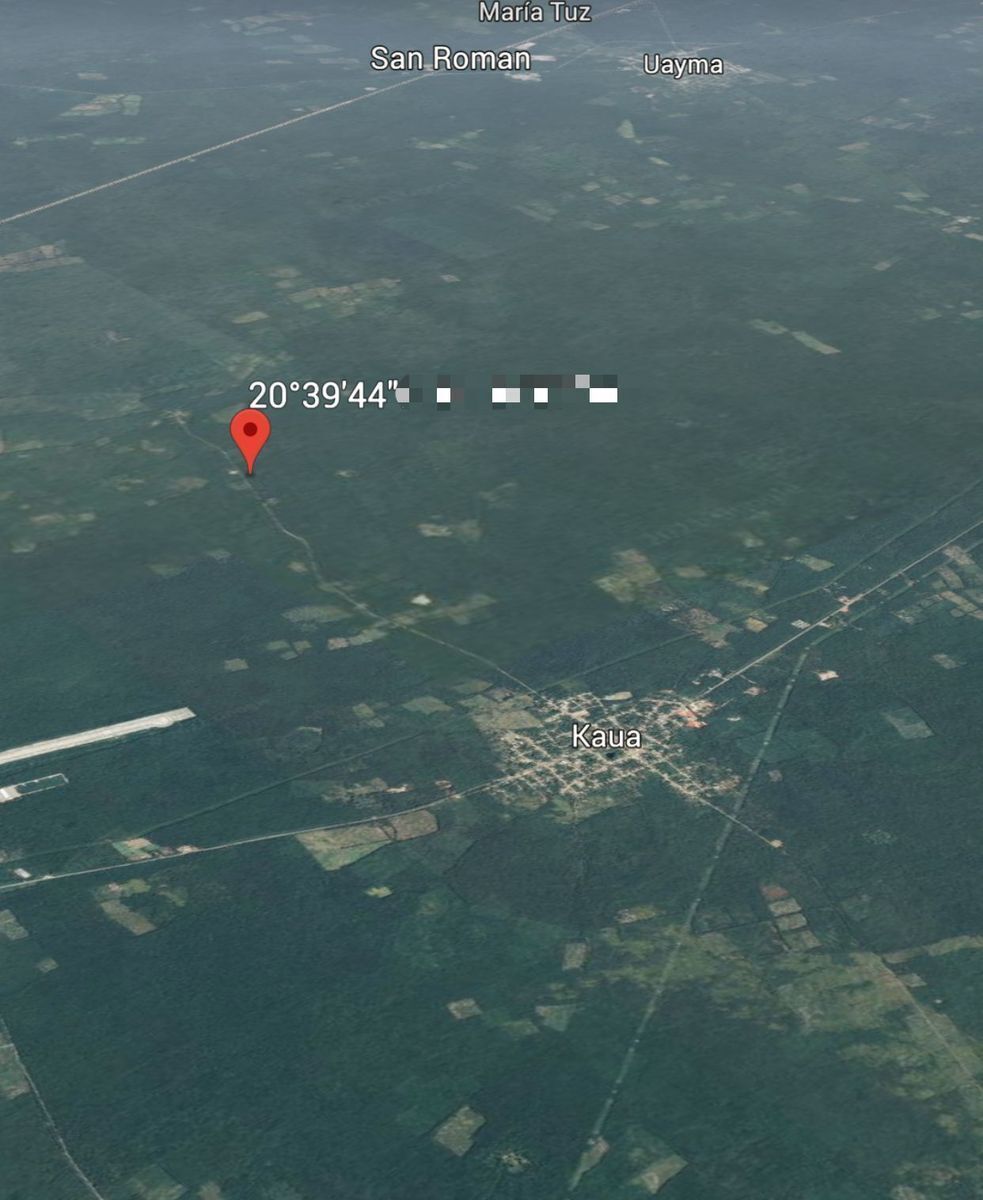983x1200 pixels.
Task: Select the Uayma place label
Action: coord(683,66)
